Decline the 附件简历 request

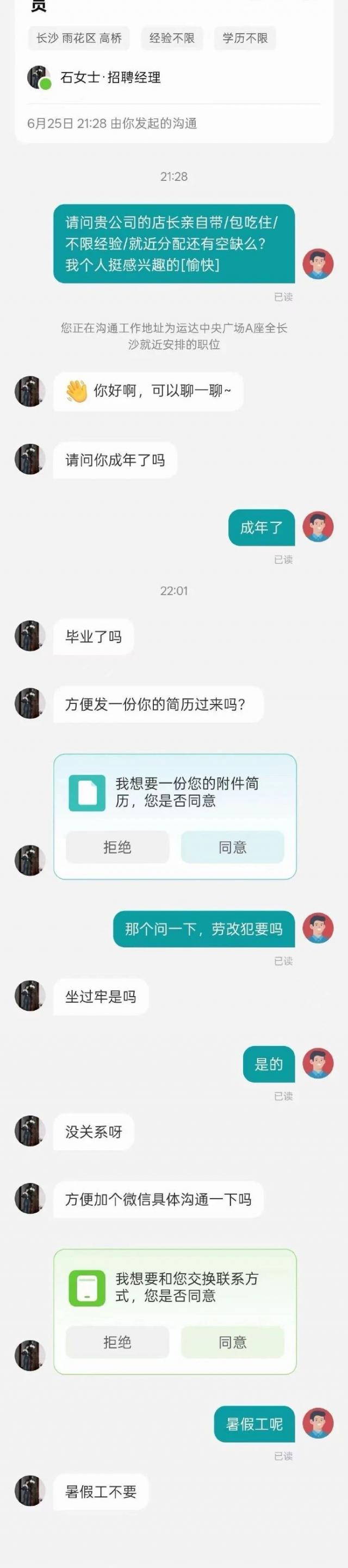tap(117, 847)
